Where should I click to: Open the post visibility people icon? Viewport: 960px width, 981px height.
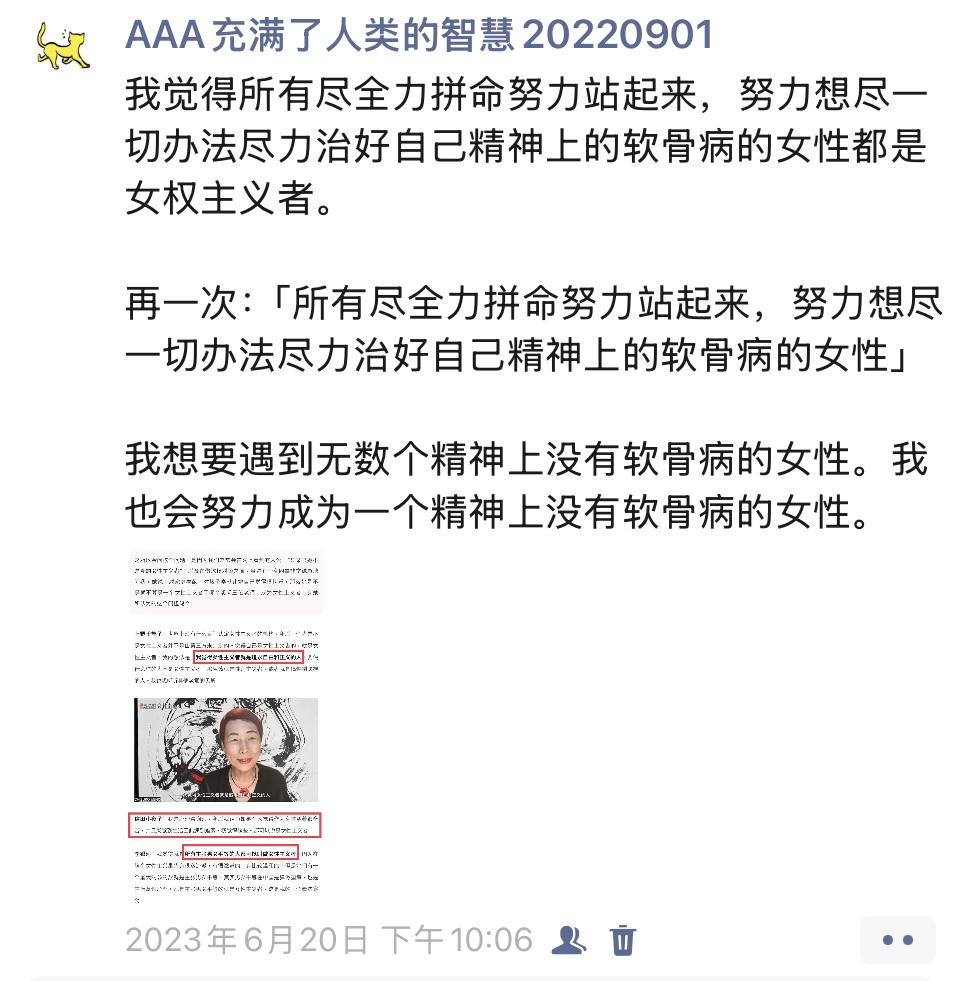570,939
